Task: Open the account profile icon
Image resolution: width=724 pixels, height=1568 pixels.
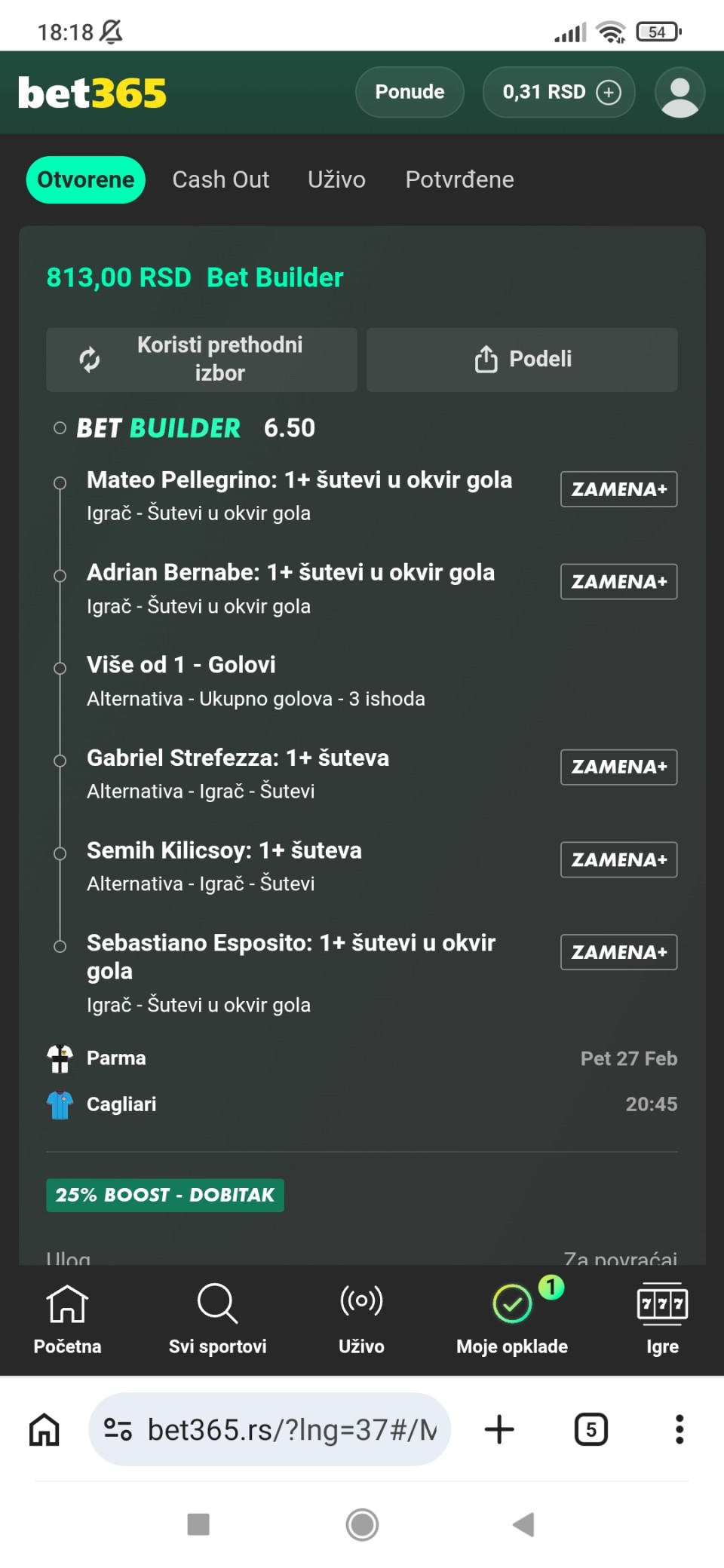Action: 680,93
